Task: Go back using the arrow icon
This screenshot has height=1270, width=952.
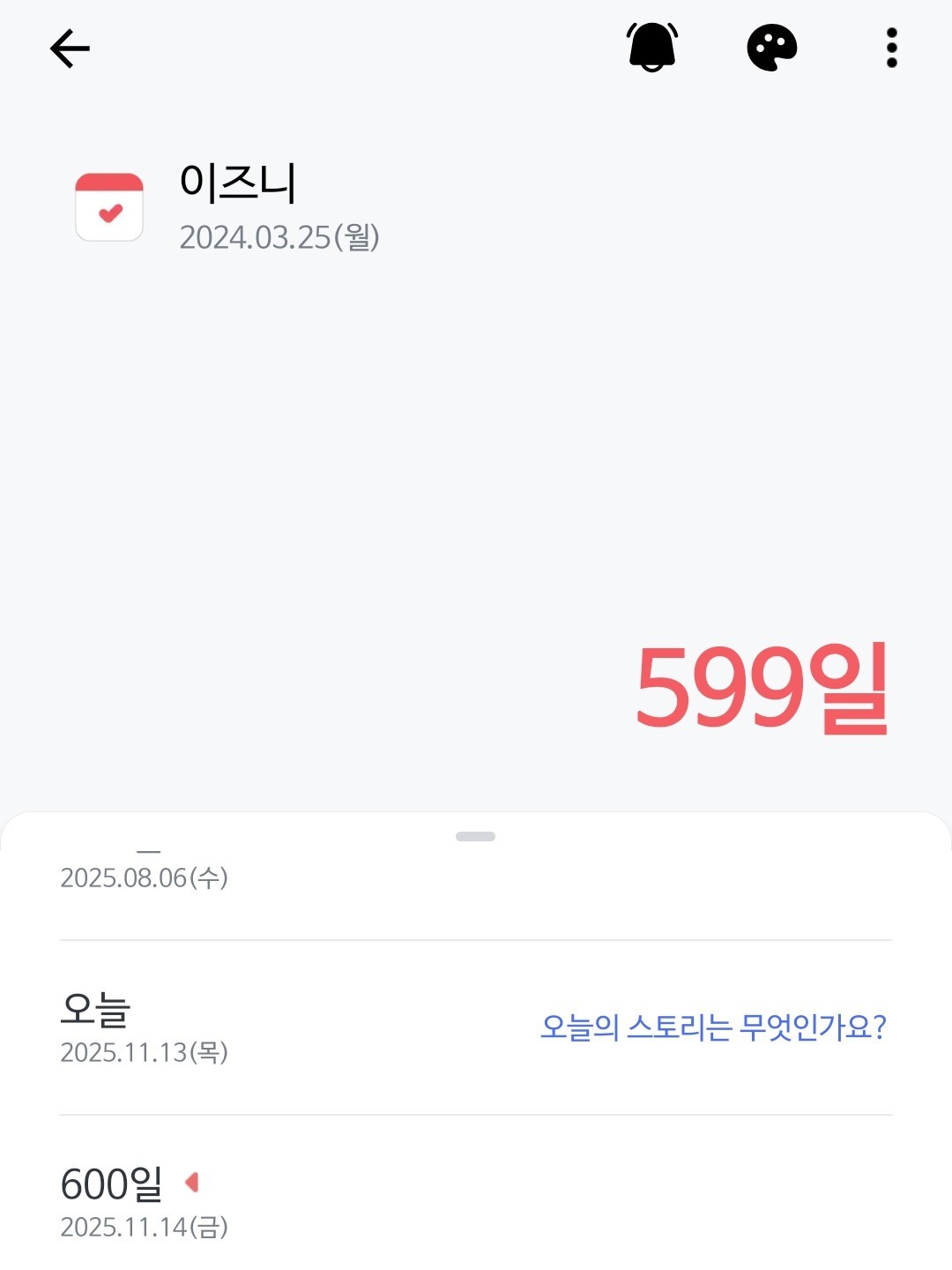Action: pyautogui.click(x=71, y=49)
